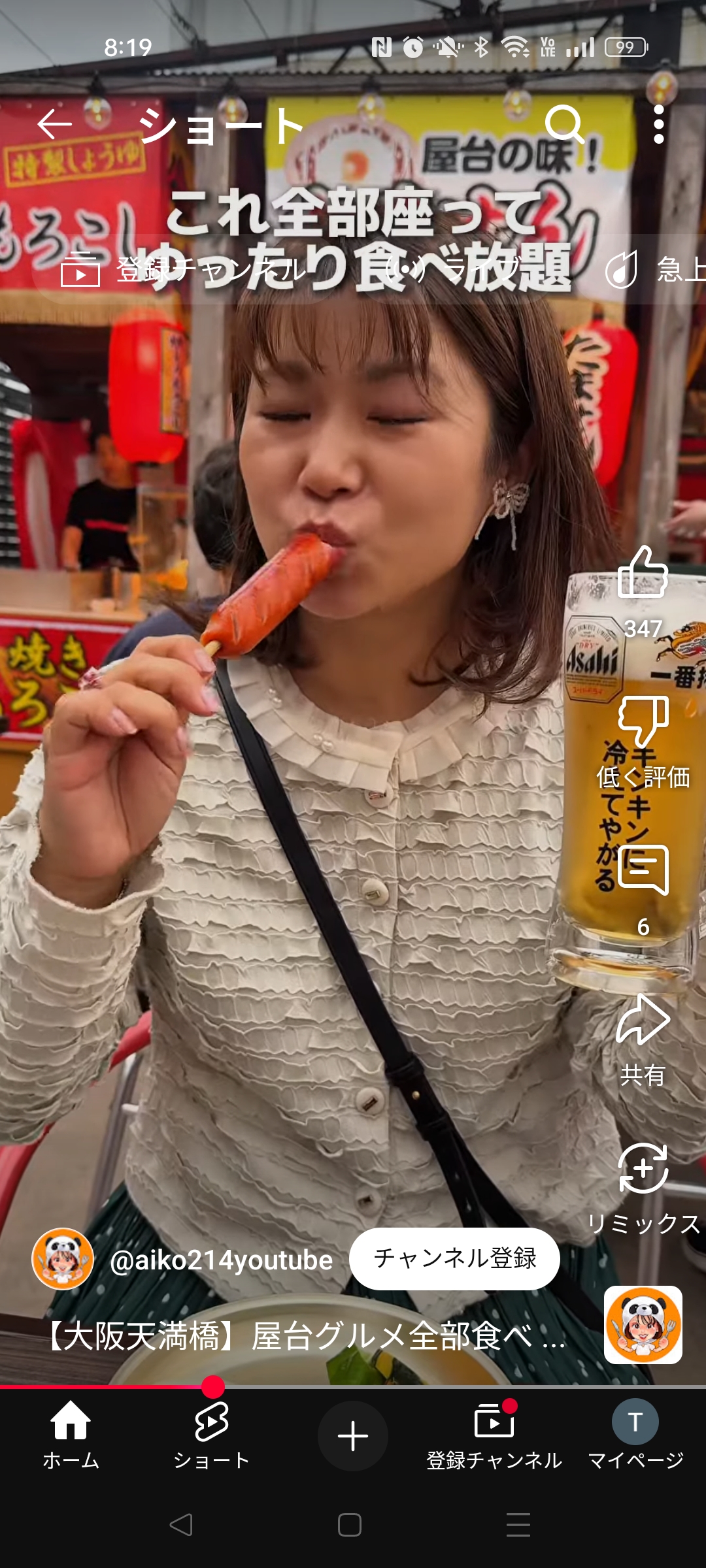
Task: Open the @aiko214youtube channel
Action: [221, 1260]
